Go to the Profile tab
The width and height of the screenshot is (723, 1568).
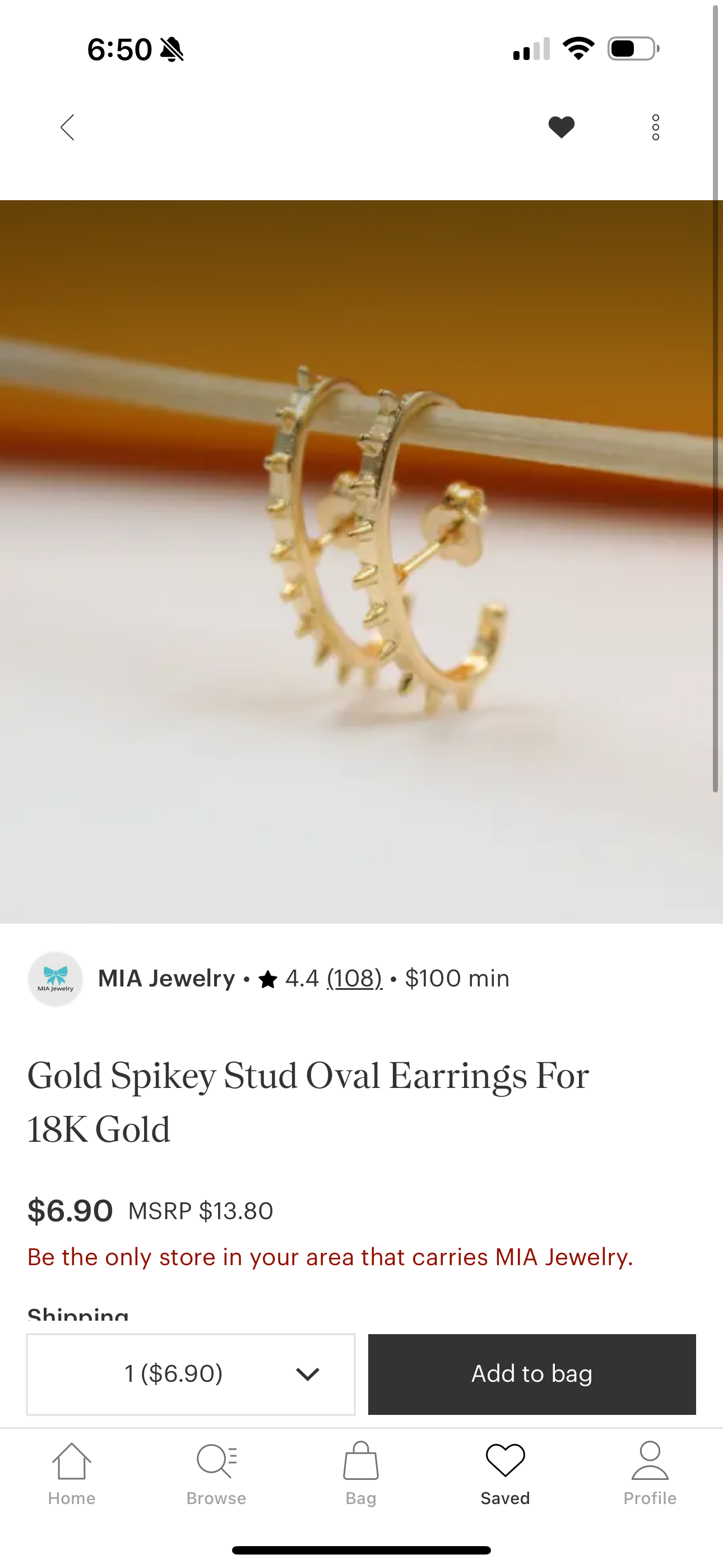pos(650,1473)
